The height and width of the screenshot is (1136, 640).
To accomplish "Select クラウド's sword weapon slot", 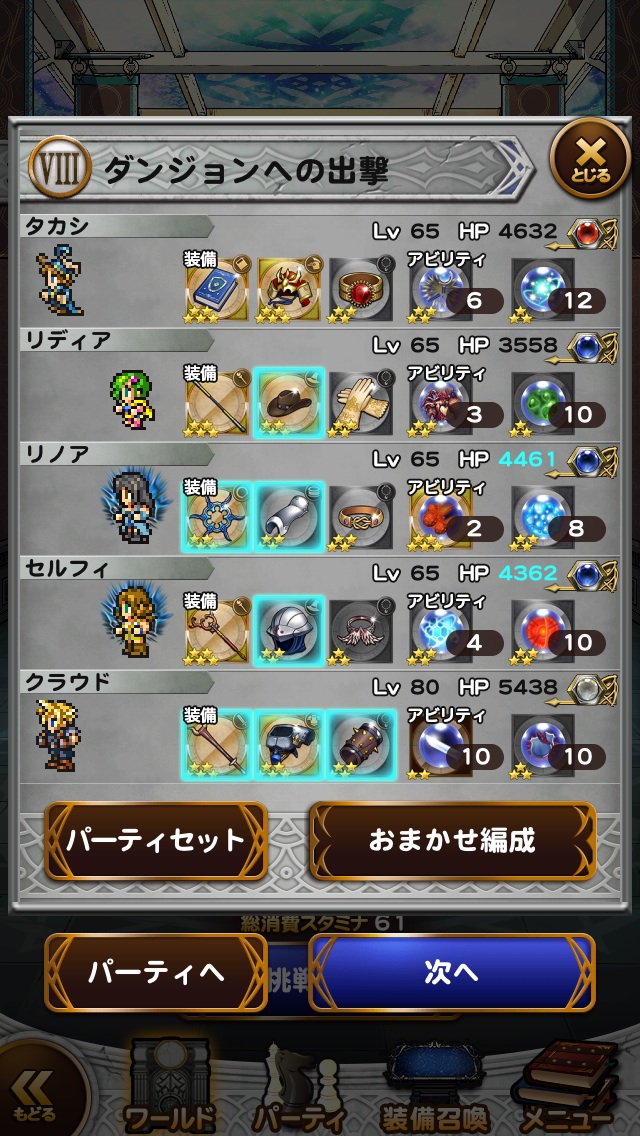I will point(215,743).
